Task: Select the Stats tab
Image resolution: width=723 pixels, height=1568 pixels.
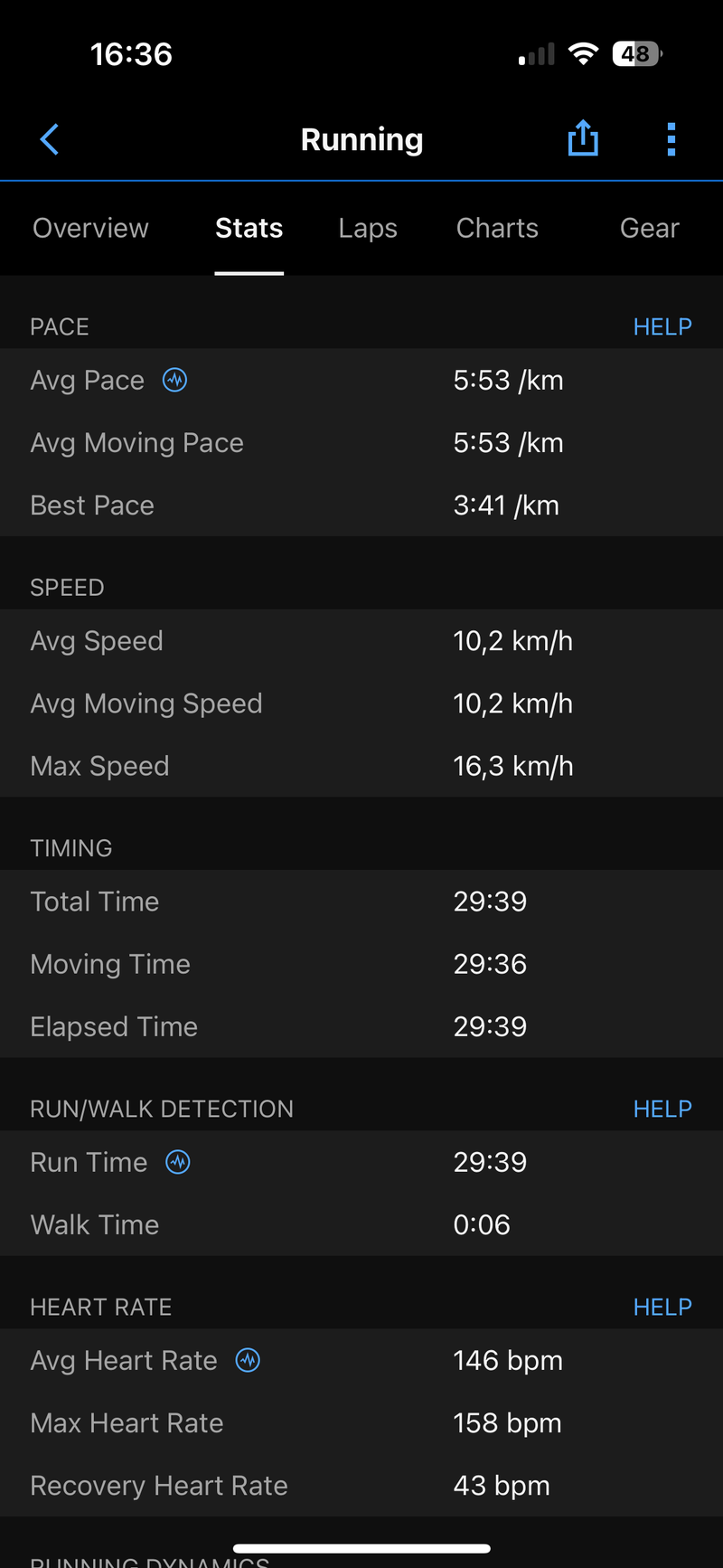Action: (x=249, y=228)
